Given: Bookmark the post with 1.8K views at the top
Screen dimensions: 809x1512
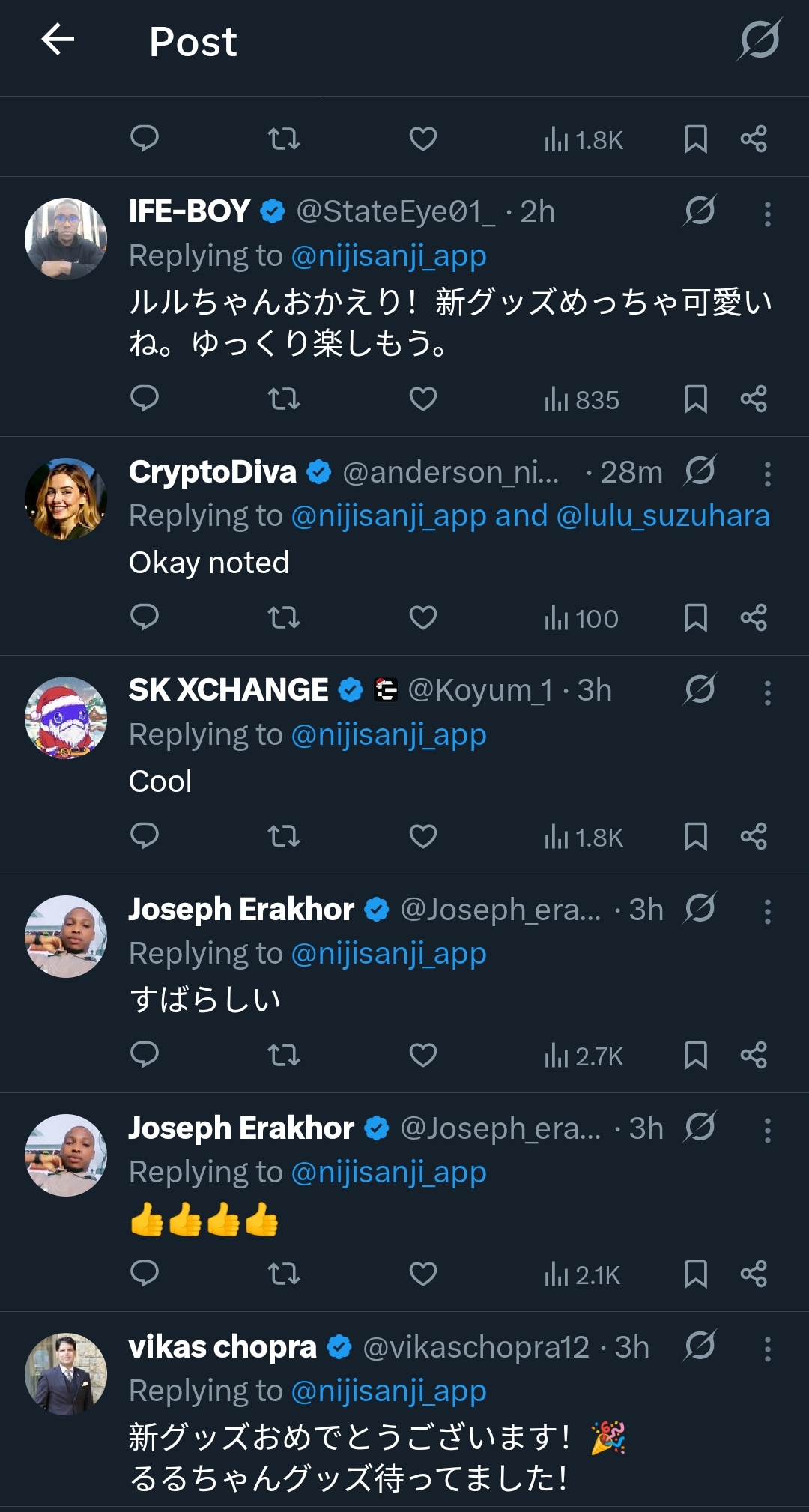Looking at the screenshot, I should [x=695, y=139].
